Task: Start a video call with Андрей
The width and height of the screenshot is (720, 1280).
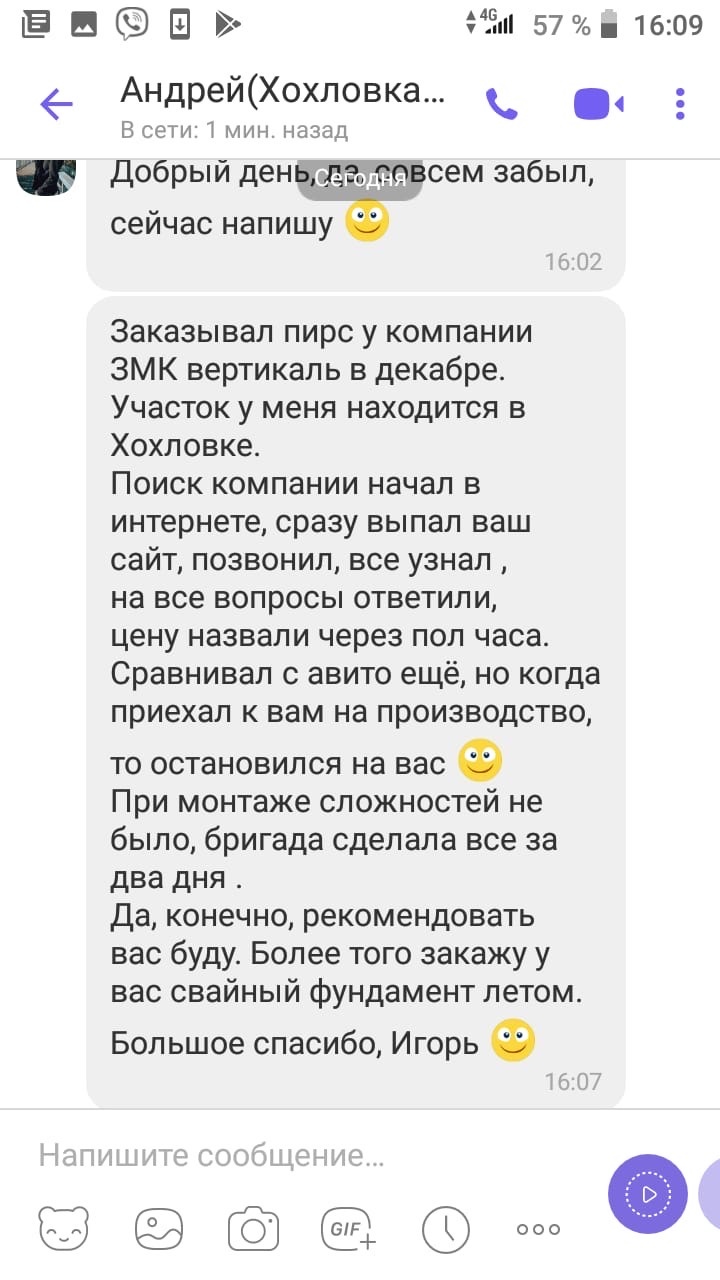Action: pyautogui.click(x=598, y=104)
